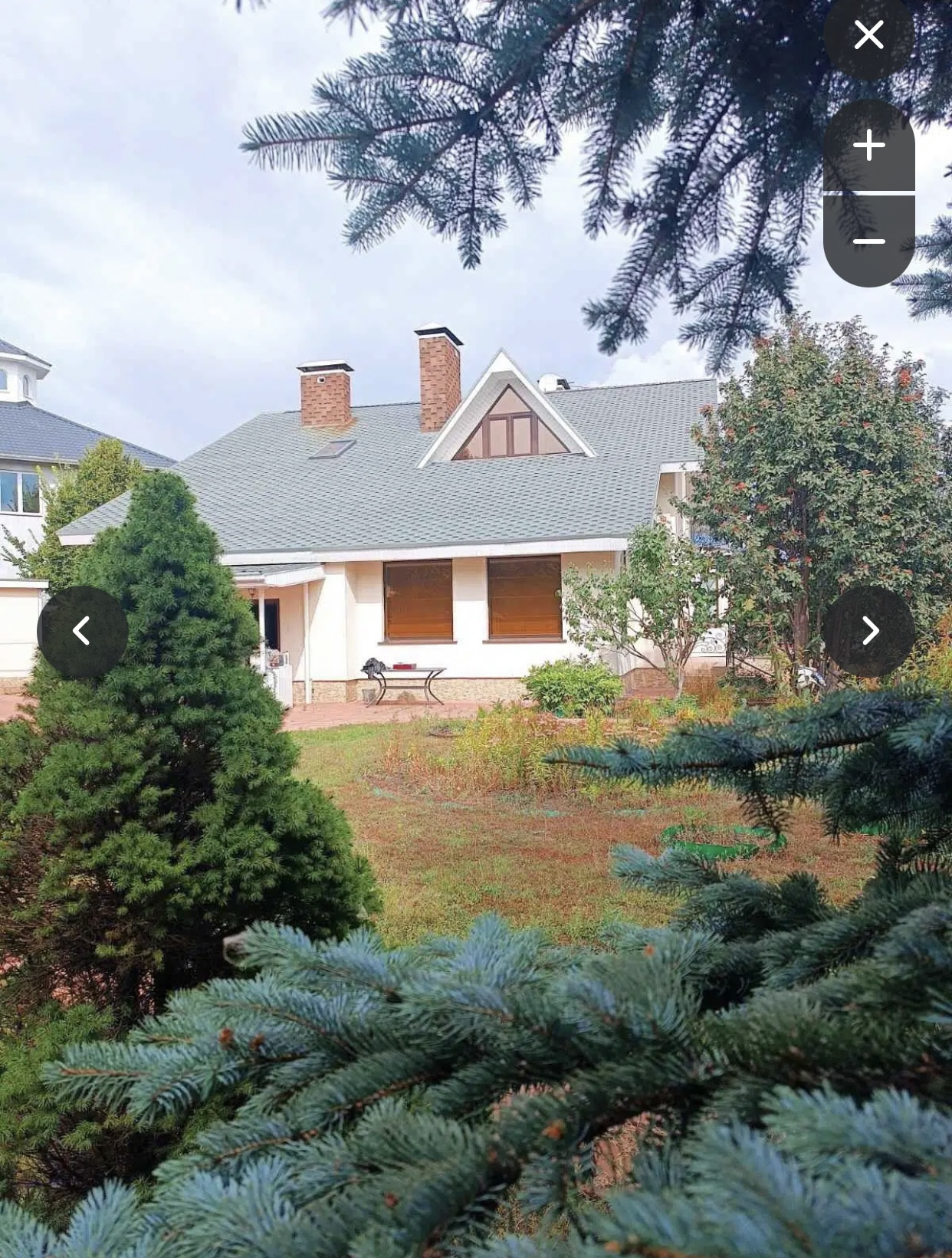
Task: Close the photo viewer
Action: 868,35
